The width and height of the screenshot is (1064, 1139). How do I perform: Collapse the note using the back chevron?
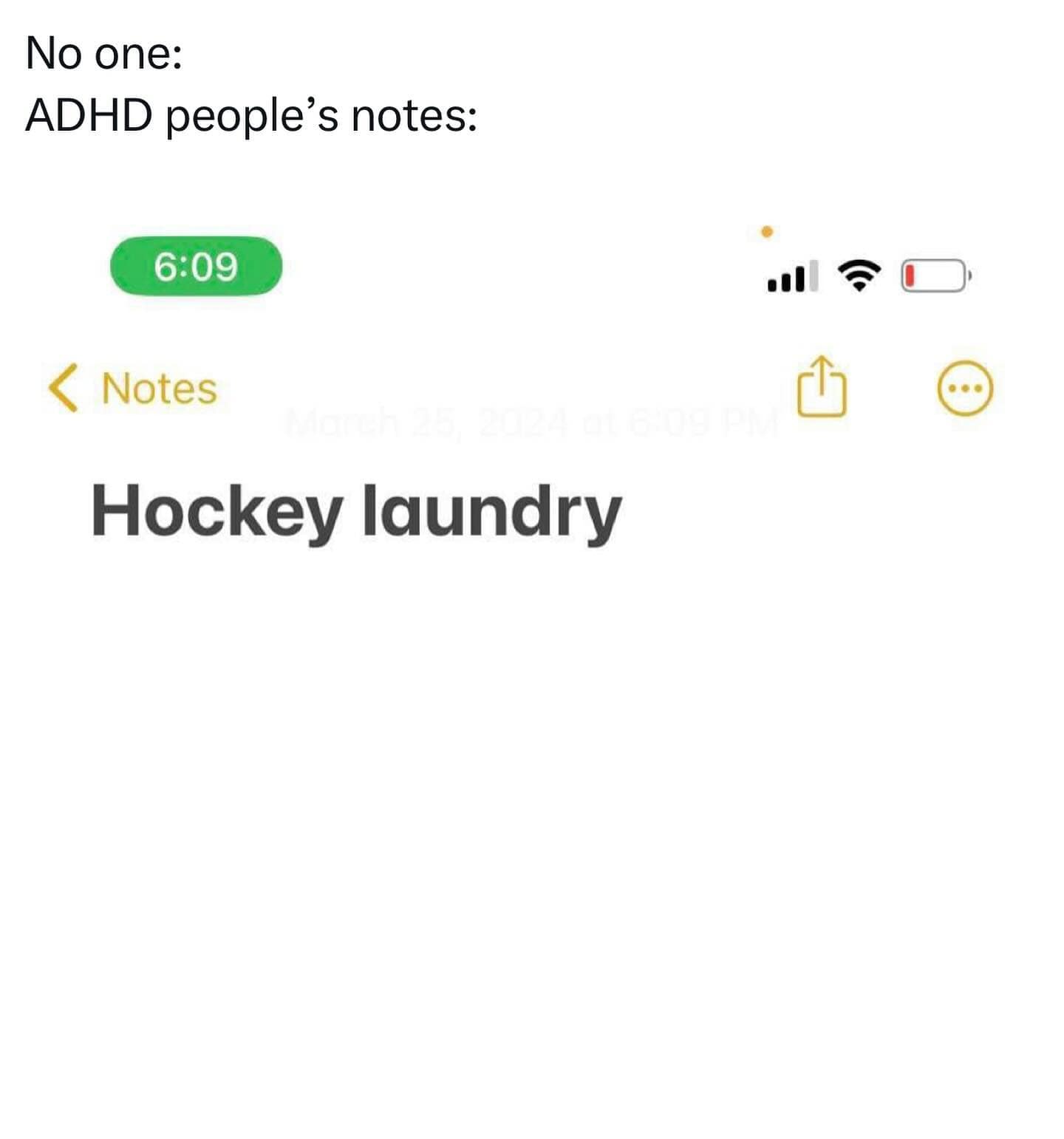click(x=61, y=388)
